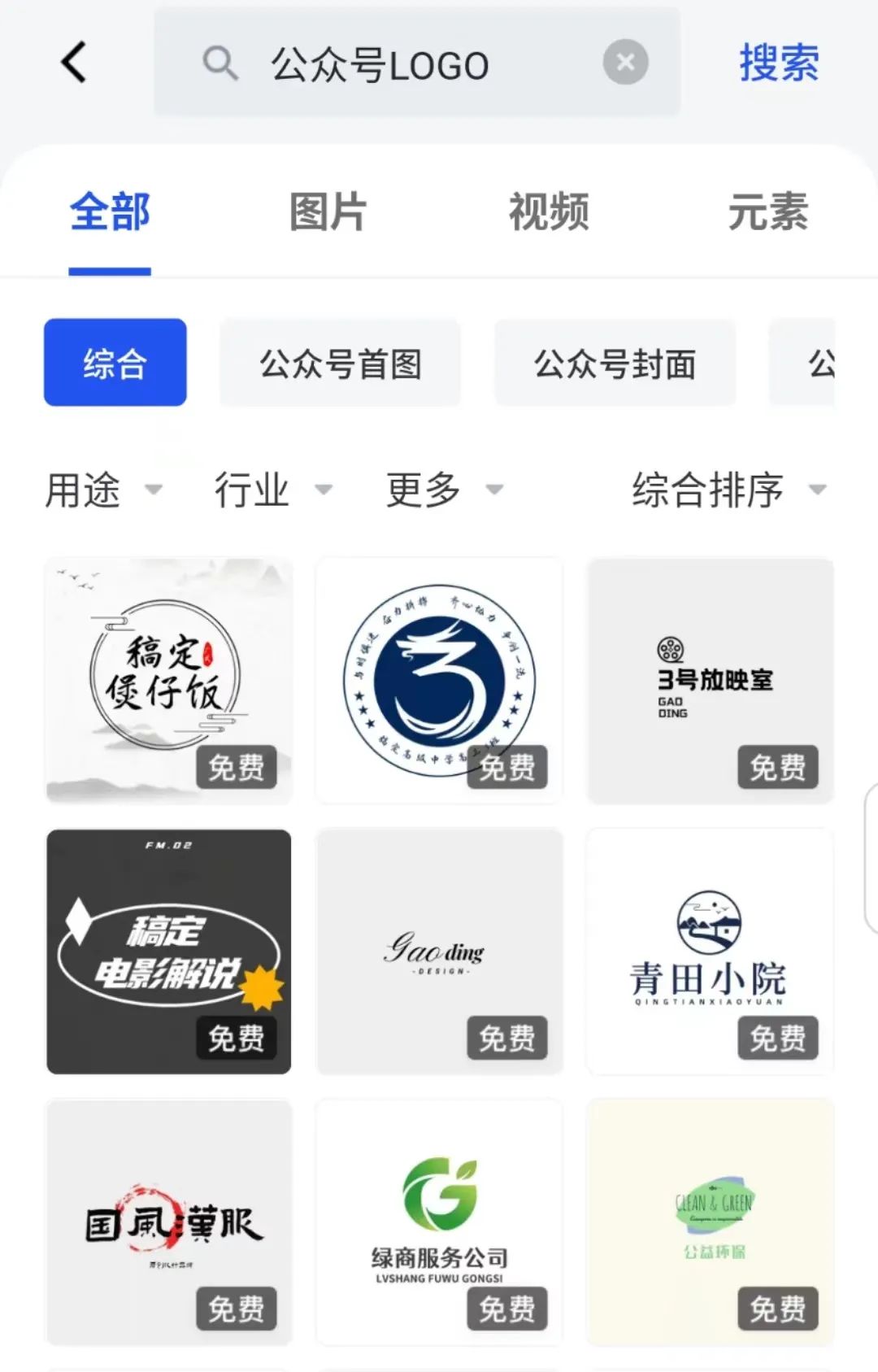Image resolution: width=878 pixels, height=1372 pixels.
Task: Toggle the 综合 filter chip
Action: coord(114,364)
